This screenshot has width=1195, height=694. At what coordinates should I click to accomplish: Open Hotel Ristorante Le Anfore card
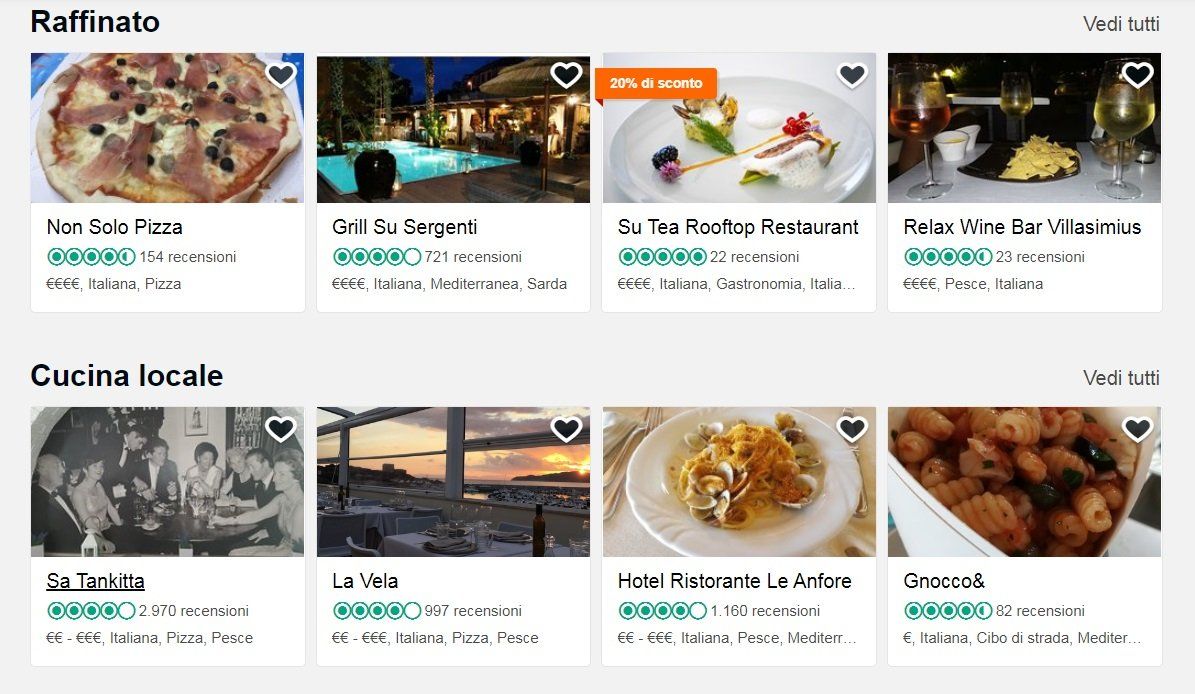(x=734, y=581)
